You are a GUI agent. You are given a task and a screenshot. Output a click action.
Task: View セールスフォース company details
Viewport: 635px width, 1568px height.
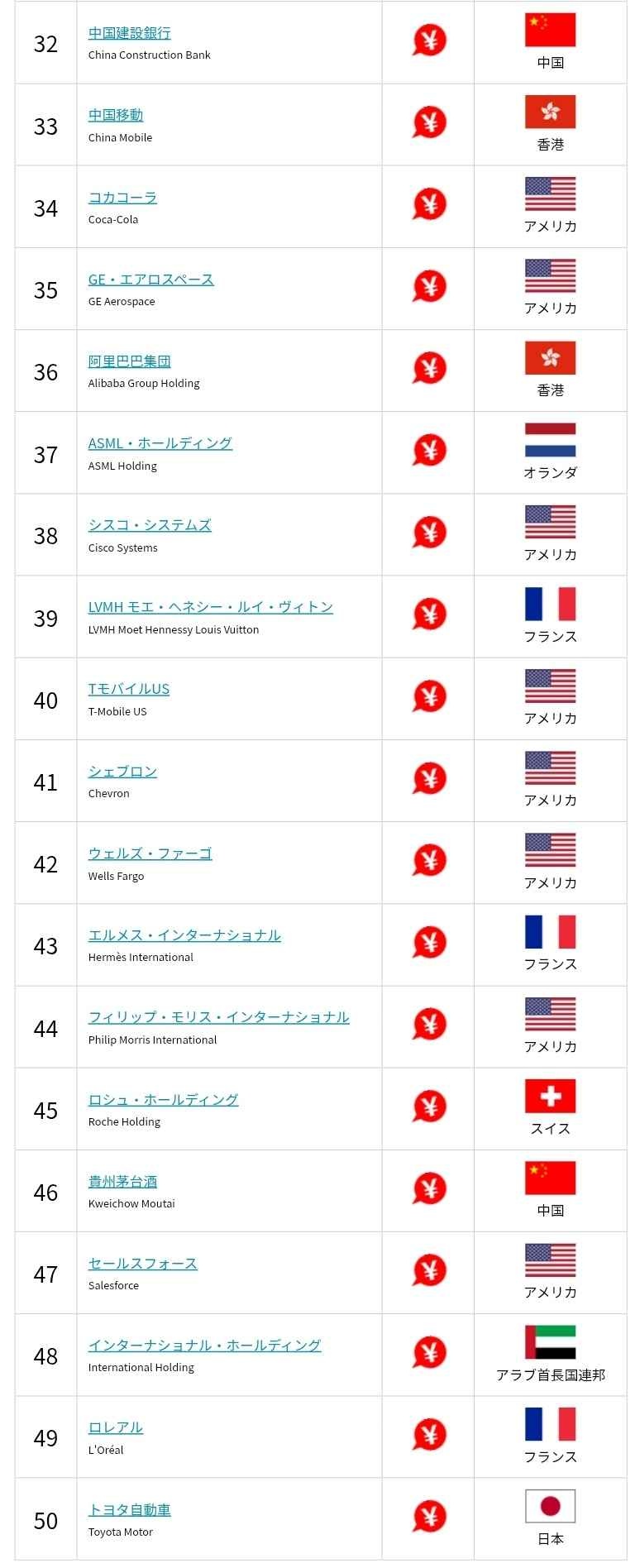point(142,1264)
